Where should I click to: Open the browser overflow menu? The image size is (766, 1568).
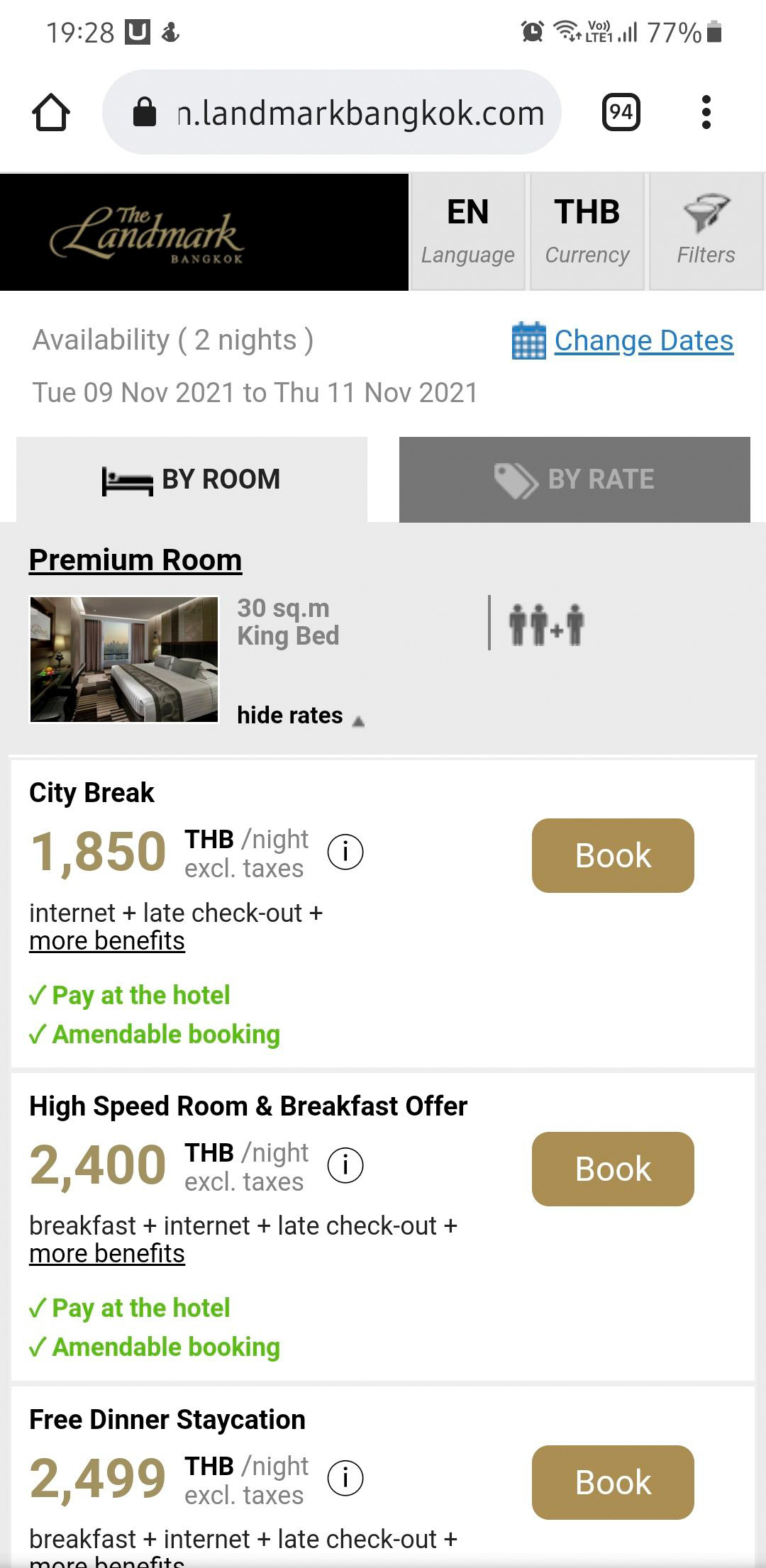706,113
